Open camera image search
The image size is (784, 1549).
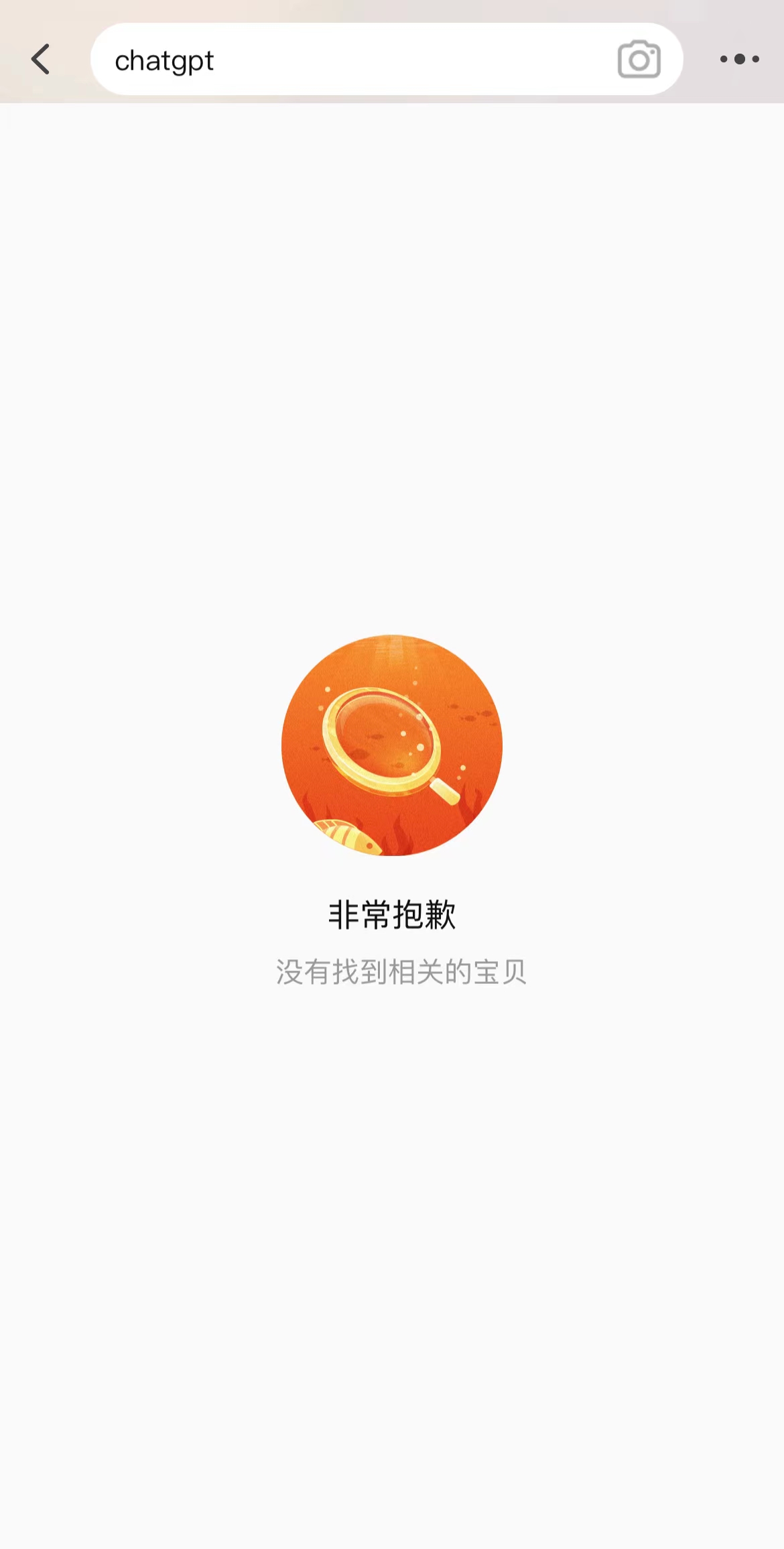coord(639,60)
